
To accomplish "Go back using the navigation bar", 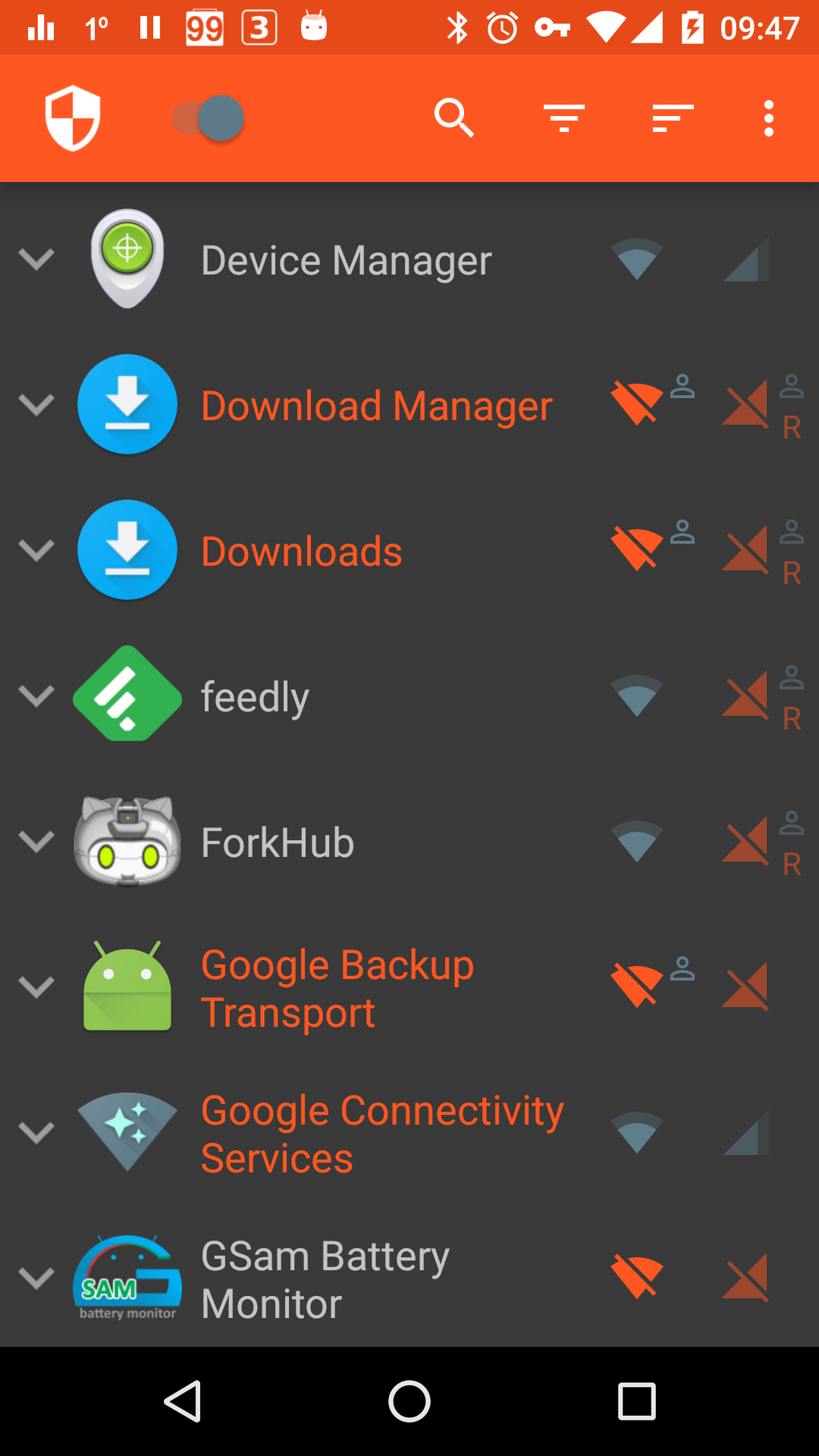I will (183, 1401).
